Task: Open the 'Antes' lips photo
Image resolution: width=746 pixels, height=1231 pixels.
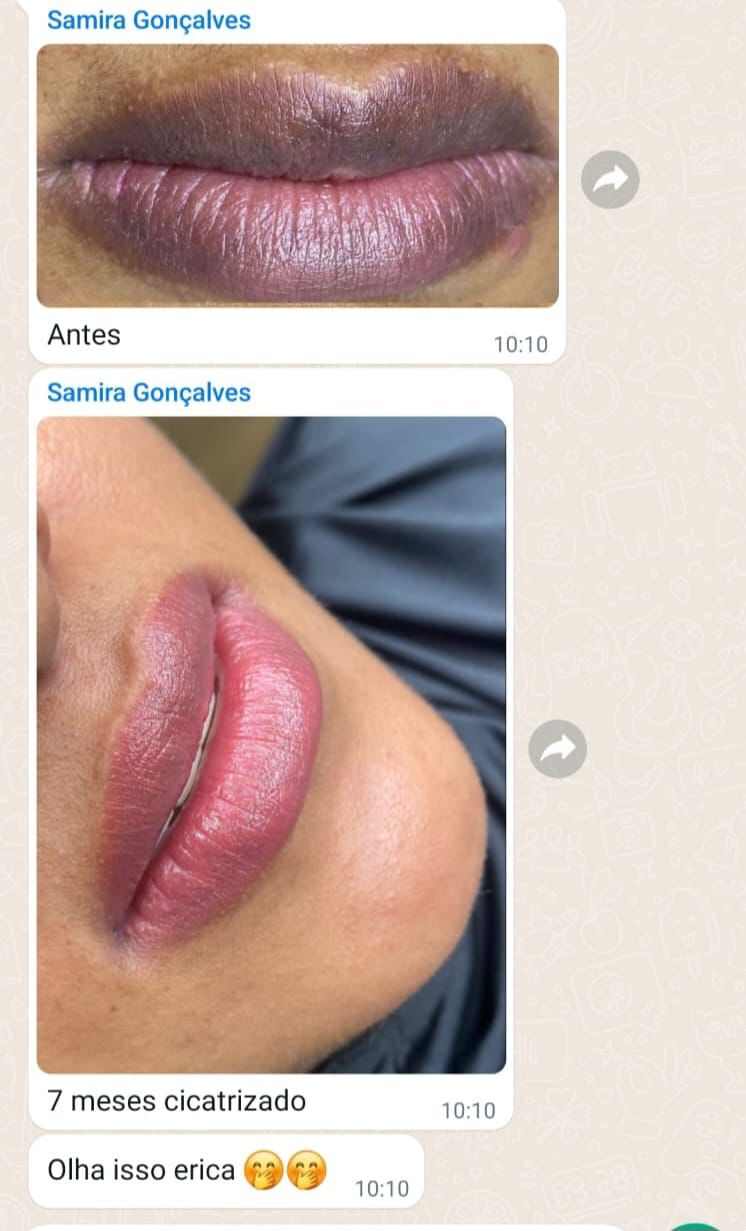Action: (297, 175)
